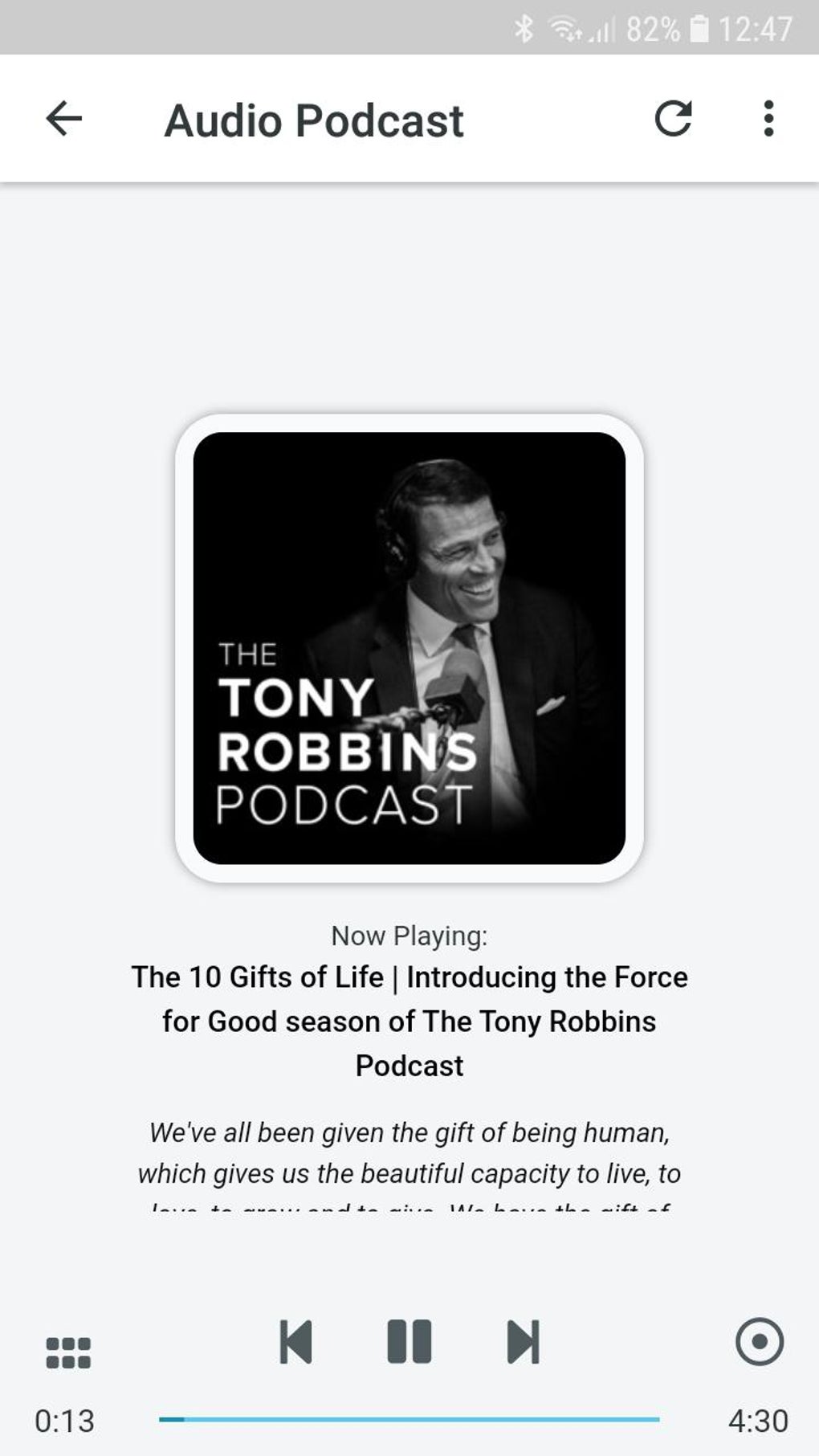This screenshot has height=1456, width=819.
Task: Skip to the next episode
Action: pos(524,1341)
